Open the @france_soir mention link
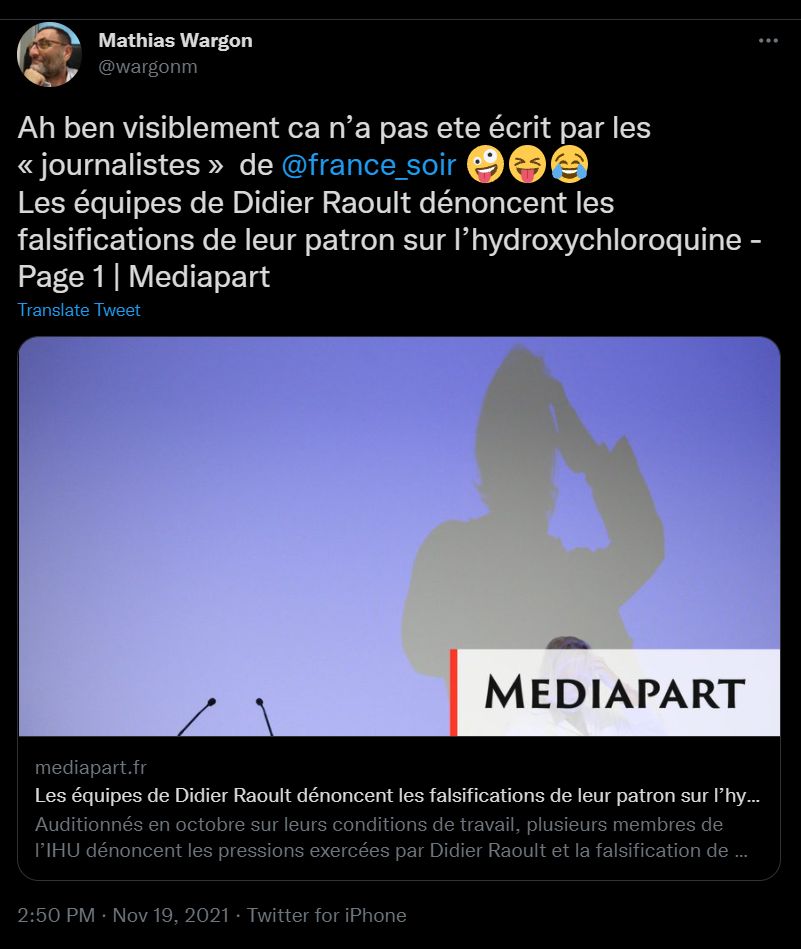The width and height of the screenshot is (801, 949). (369, 165)
